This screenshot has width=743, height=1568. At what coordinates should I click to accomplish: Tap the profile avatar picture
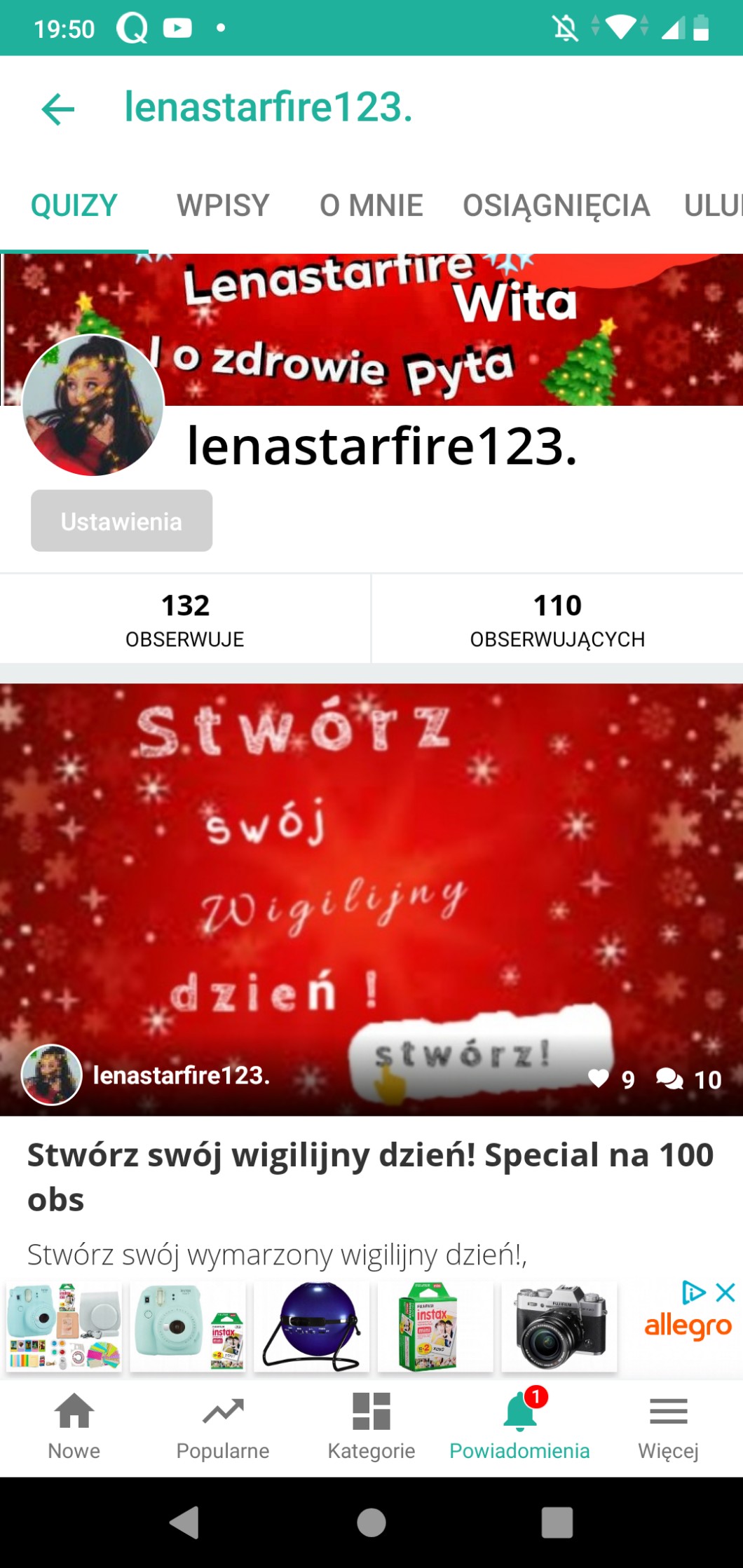[x=93, y=406]
